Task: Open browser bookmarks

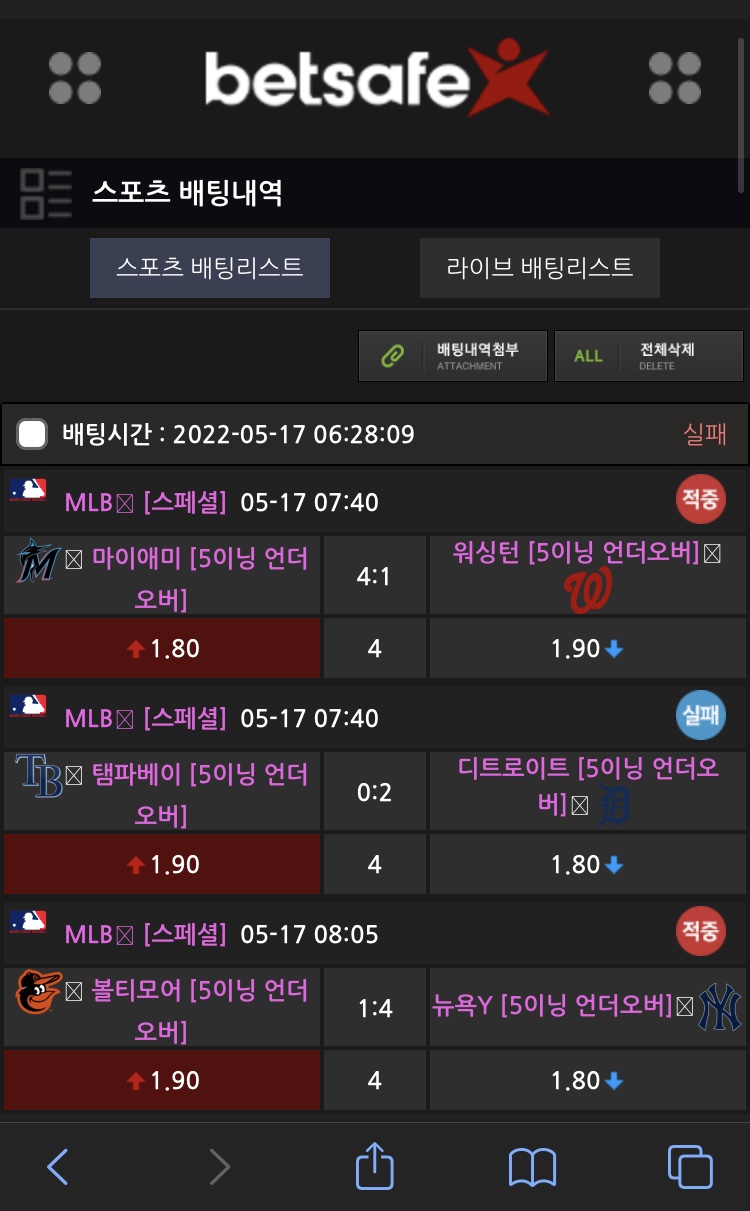Action: [532, 1166]
